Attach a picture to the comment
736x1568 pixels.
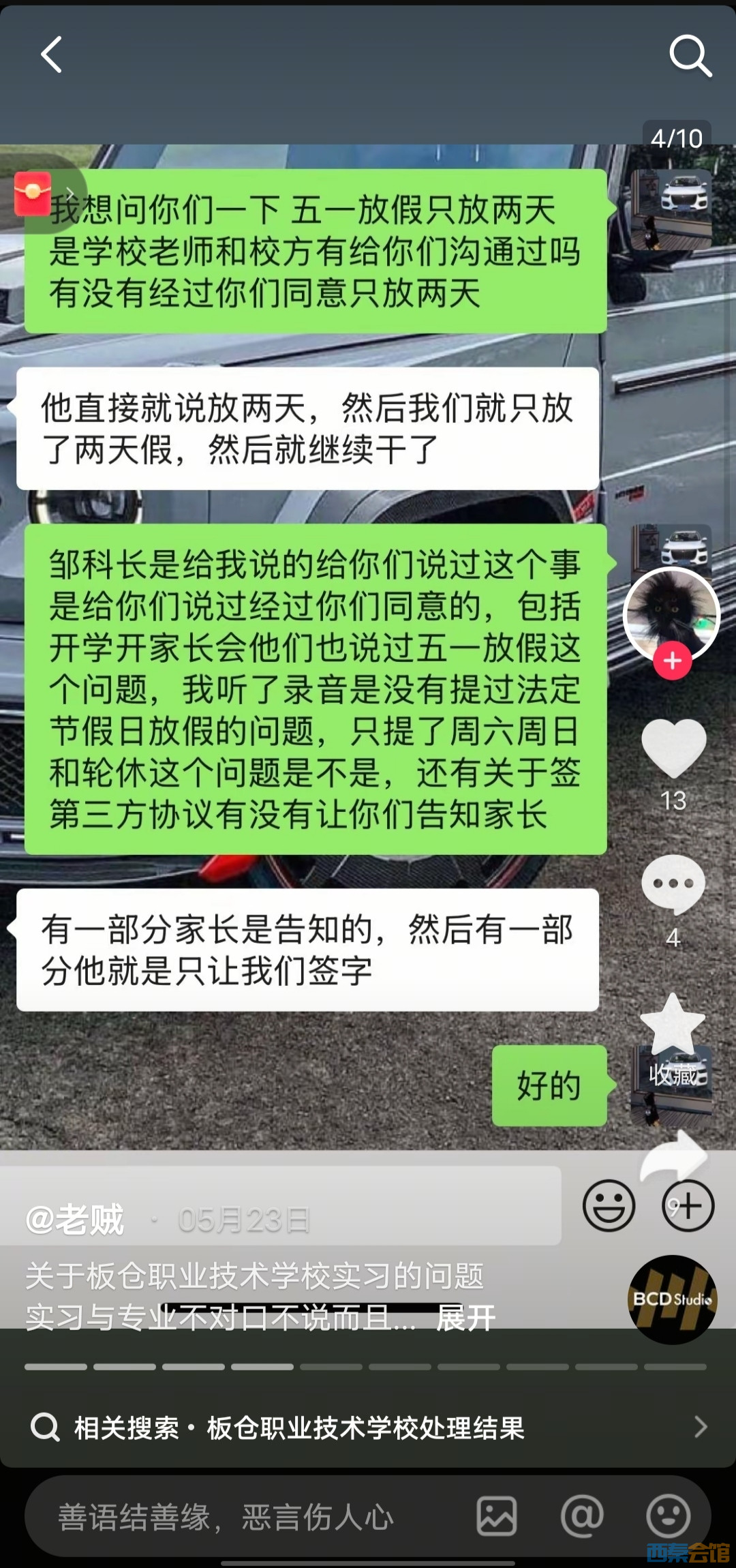pos(496,1517)
